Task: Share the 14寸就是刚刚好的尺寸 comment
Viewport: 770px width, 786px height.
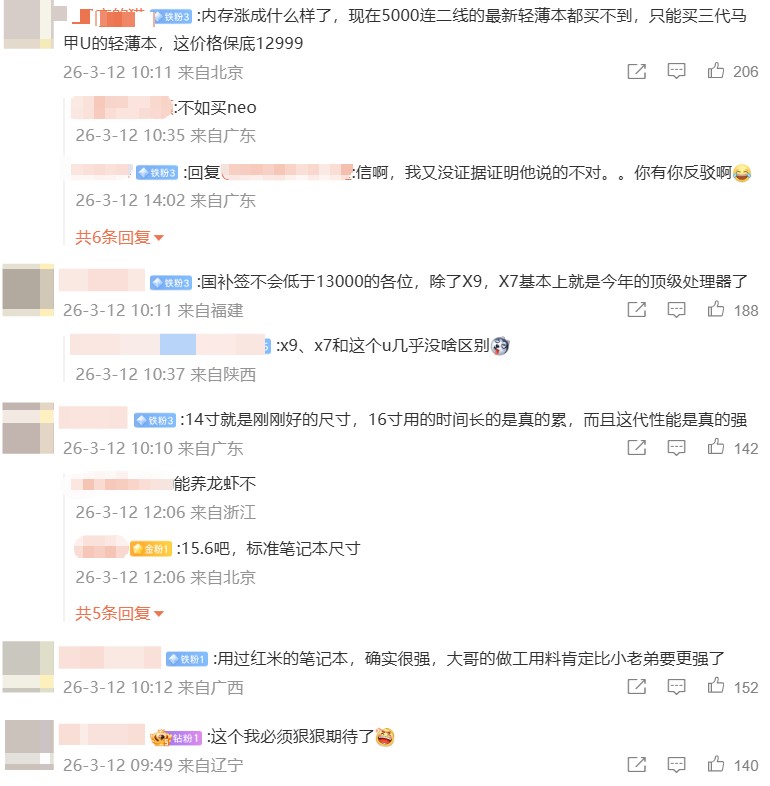Action: pos(636,448)
